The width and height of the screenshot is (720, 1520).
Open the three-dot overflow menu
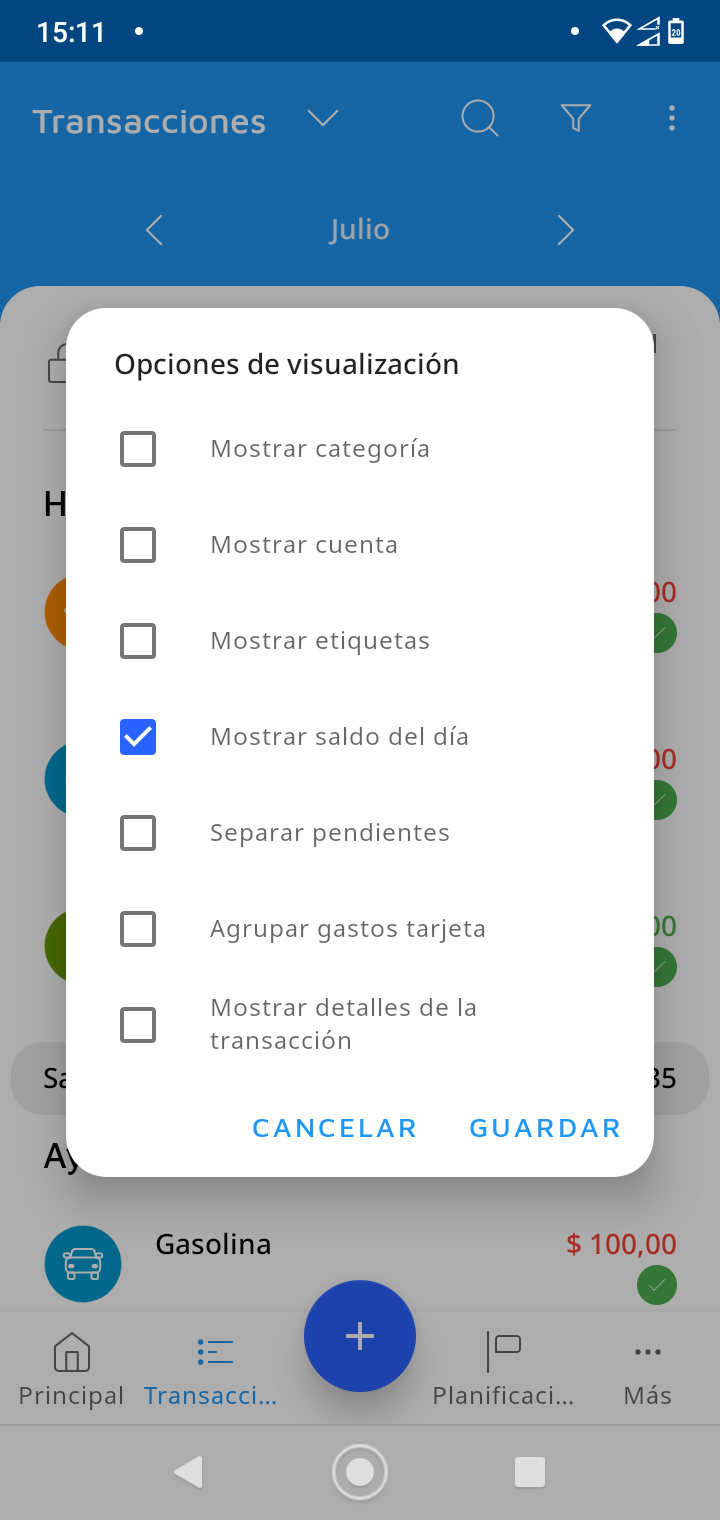[x=671, y=119]
